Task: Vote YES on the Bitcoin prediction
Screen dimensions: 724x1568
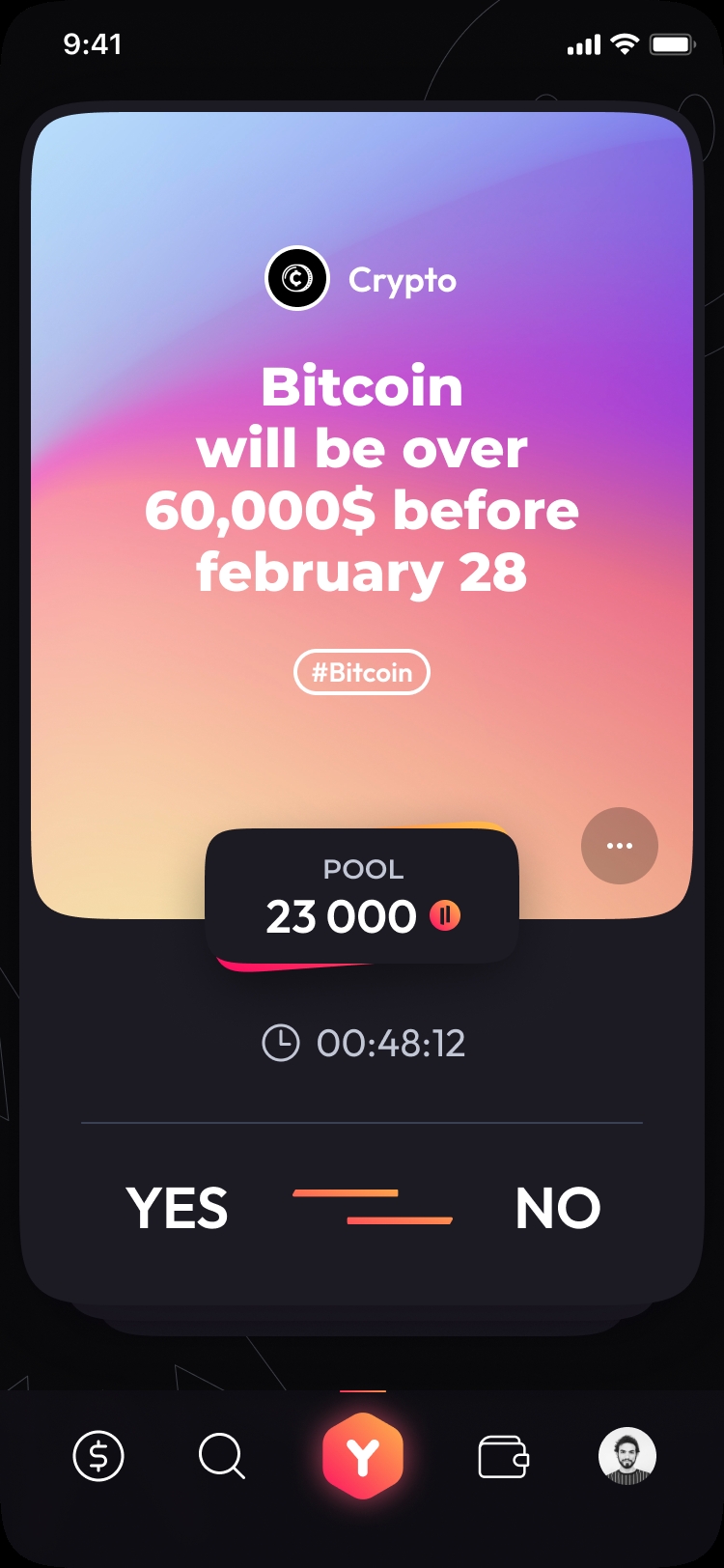Action: click(178, 1208)
